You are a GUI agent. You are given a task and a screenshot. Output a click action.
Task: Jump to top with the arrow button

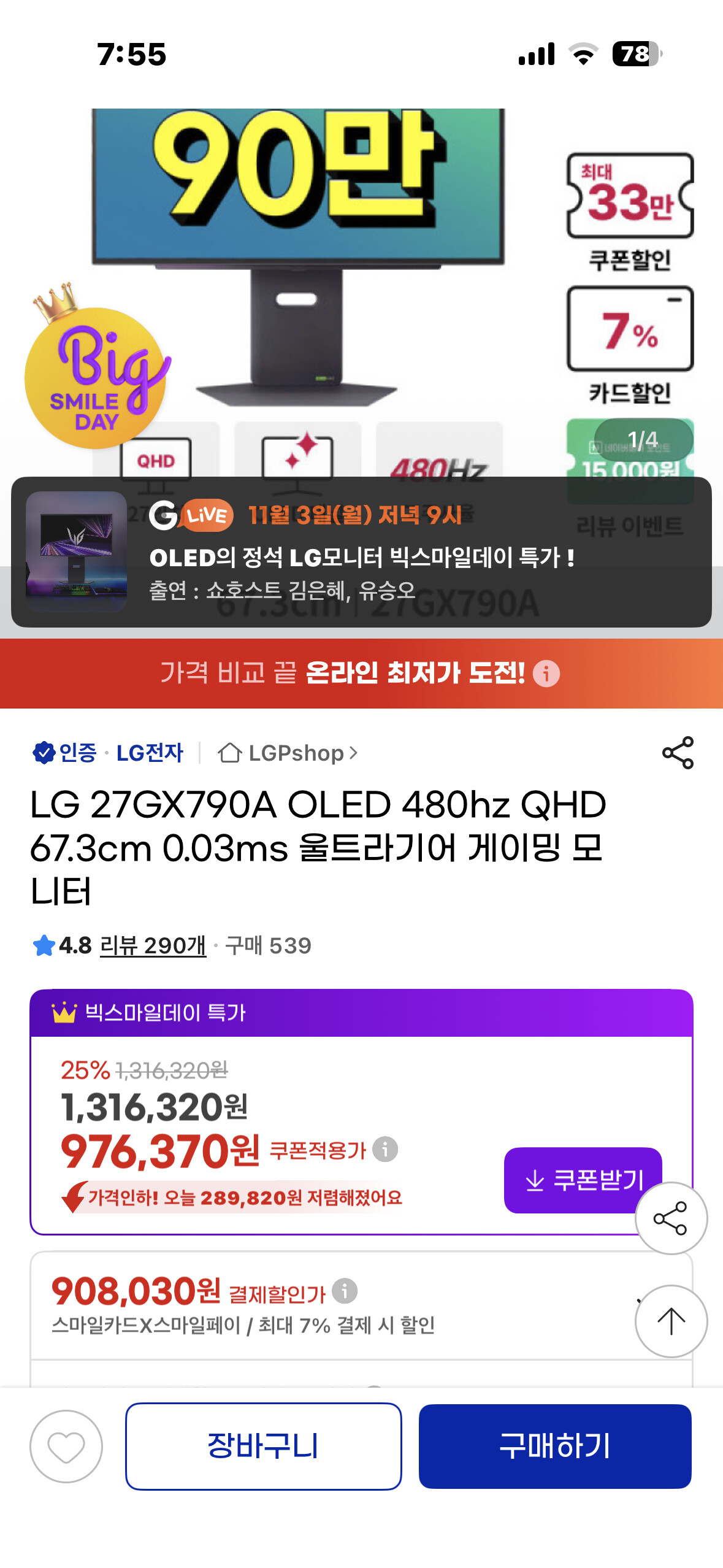point(671,1321)
